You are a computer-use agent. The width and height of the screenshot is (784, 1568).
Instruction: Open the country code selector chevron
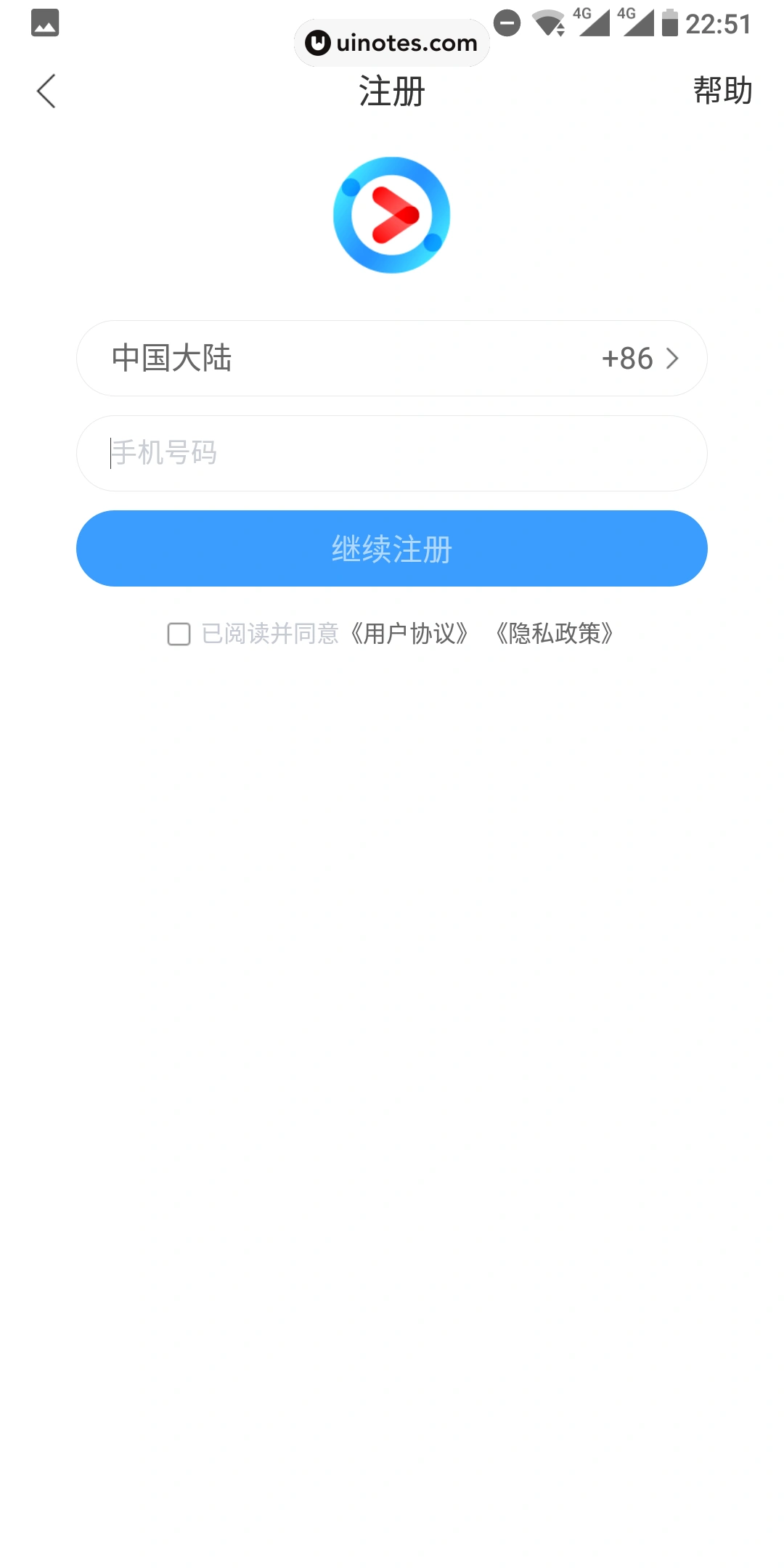coord(674,358)
